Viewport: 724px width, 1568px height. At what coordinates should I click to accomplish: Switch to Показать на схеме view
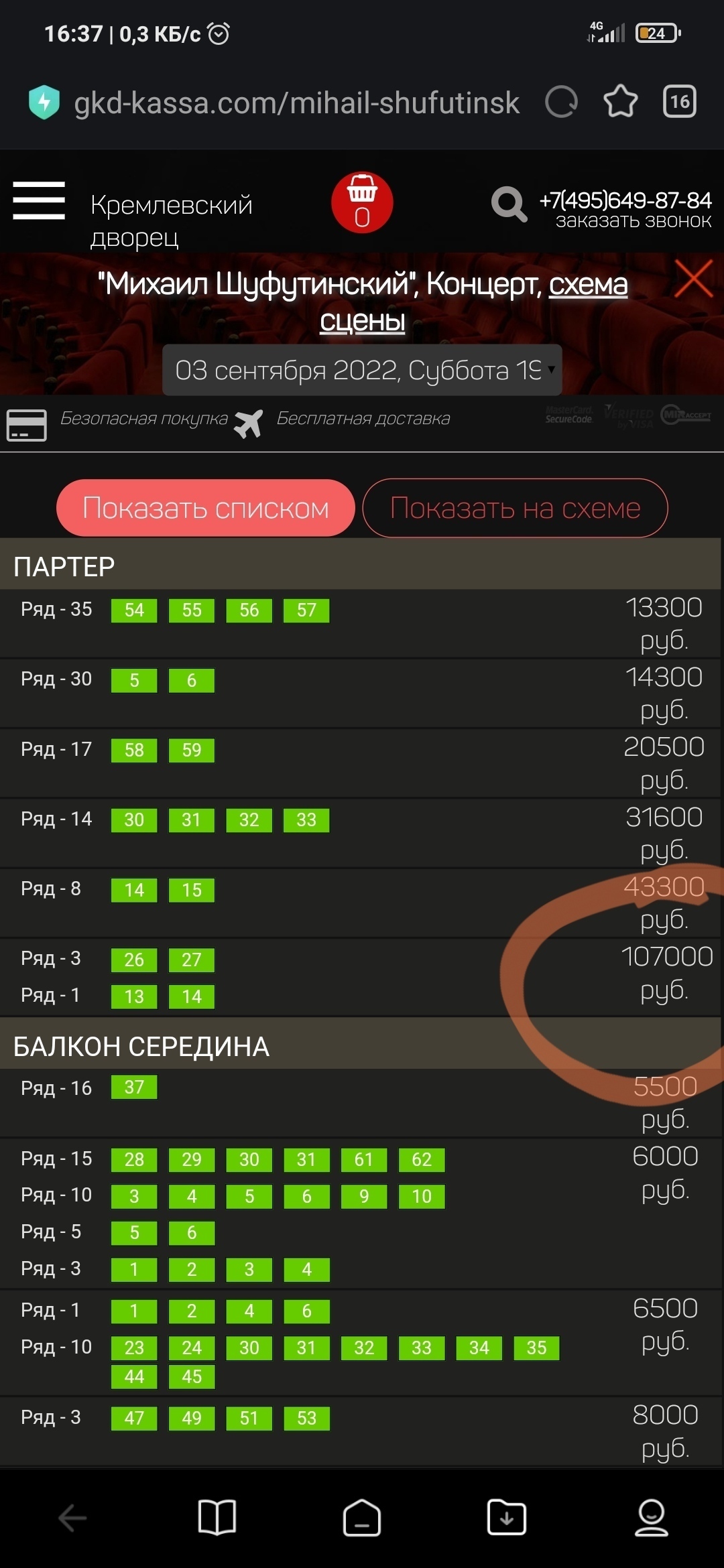click(515, 508)
